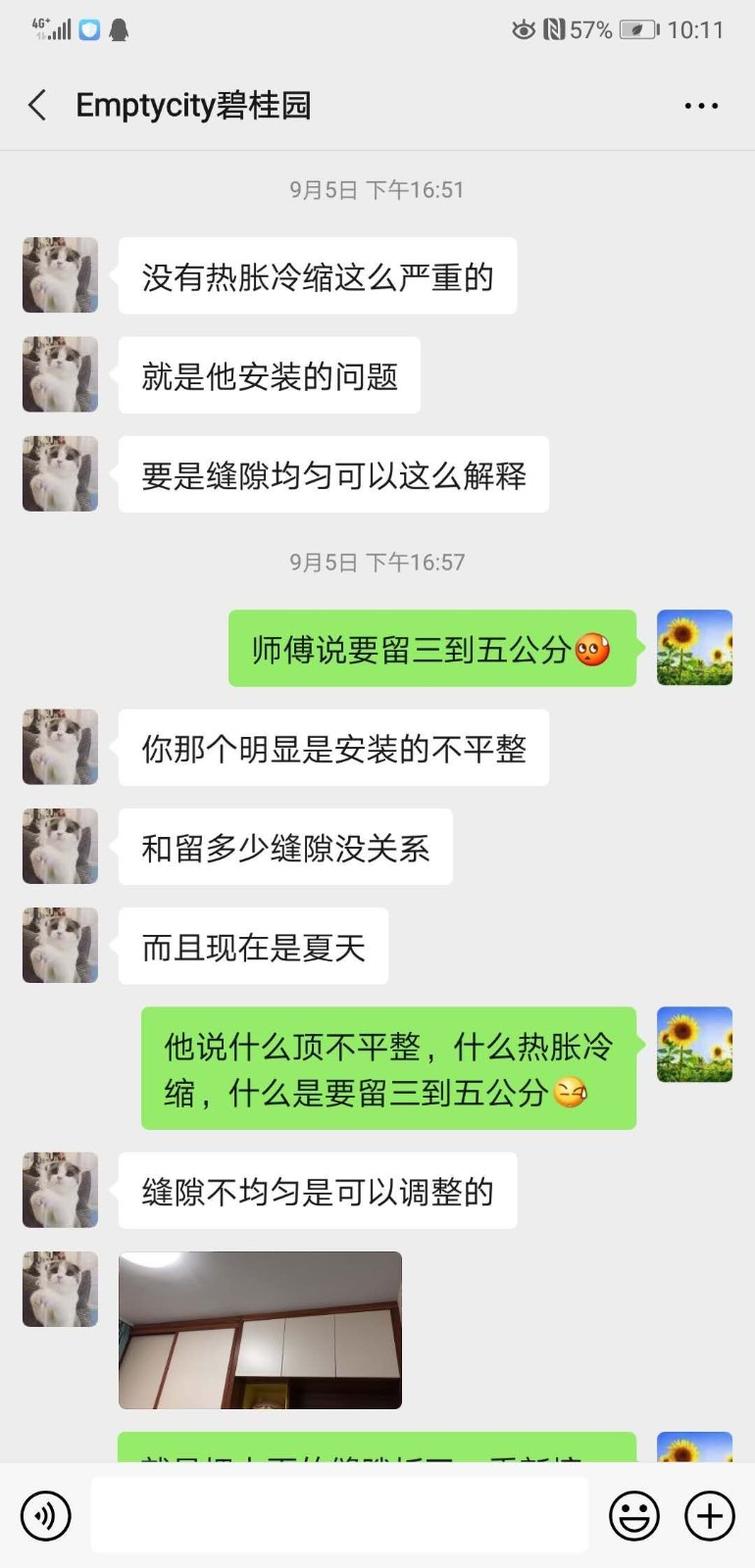755x1568 pixels.
Task: Open sunflower avatar beside 师傅说要留三到五公分
Action: [694, 648]
